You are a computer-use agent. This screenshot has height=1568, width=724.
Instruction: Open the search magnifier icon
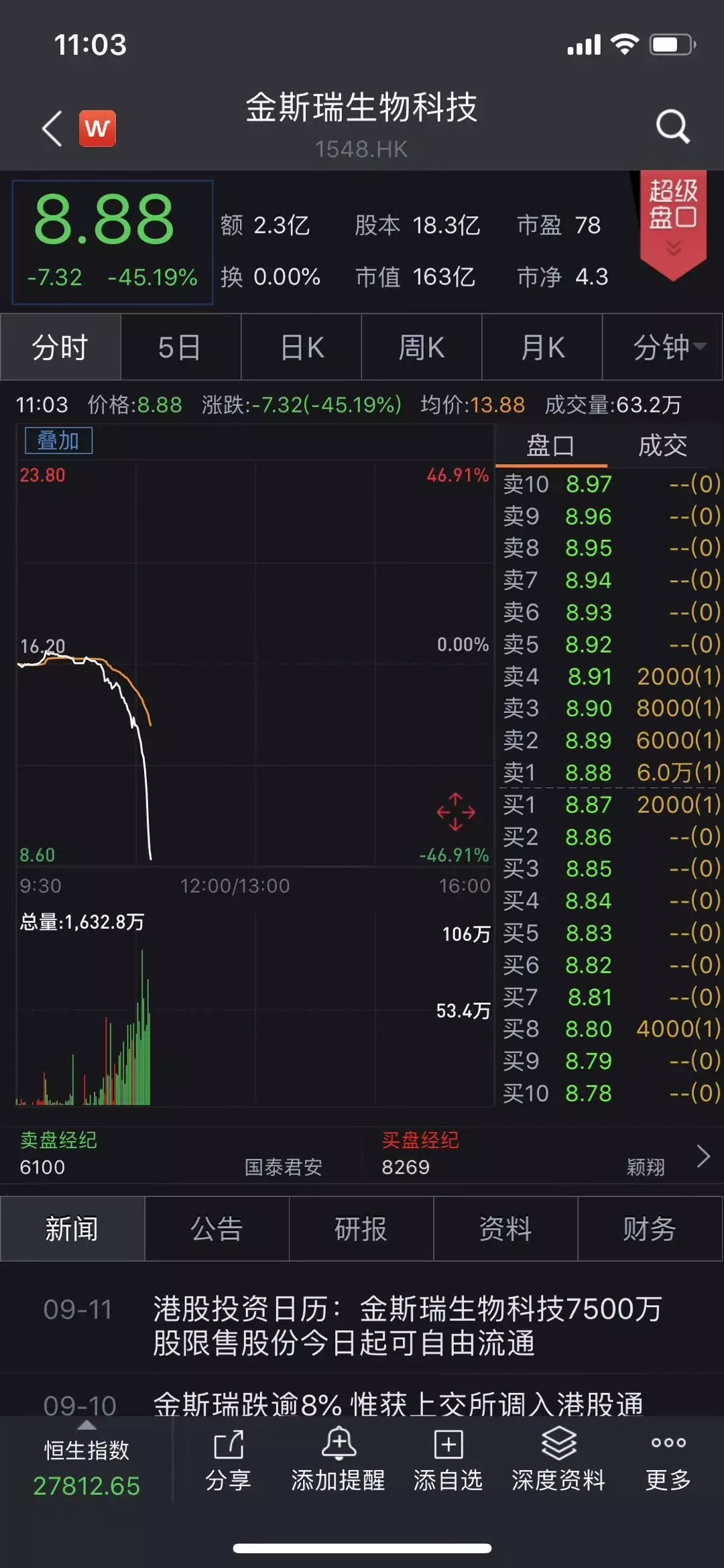672,126
